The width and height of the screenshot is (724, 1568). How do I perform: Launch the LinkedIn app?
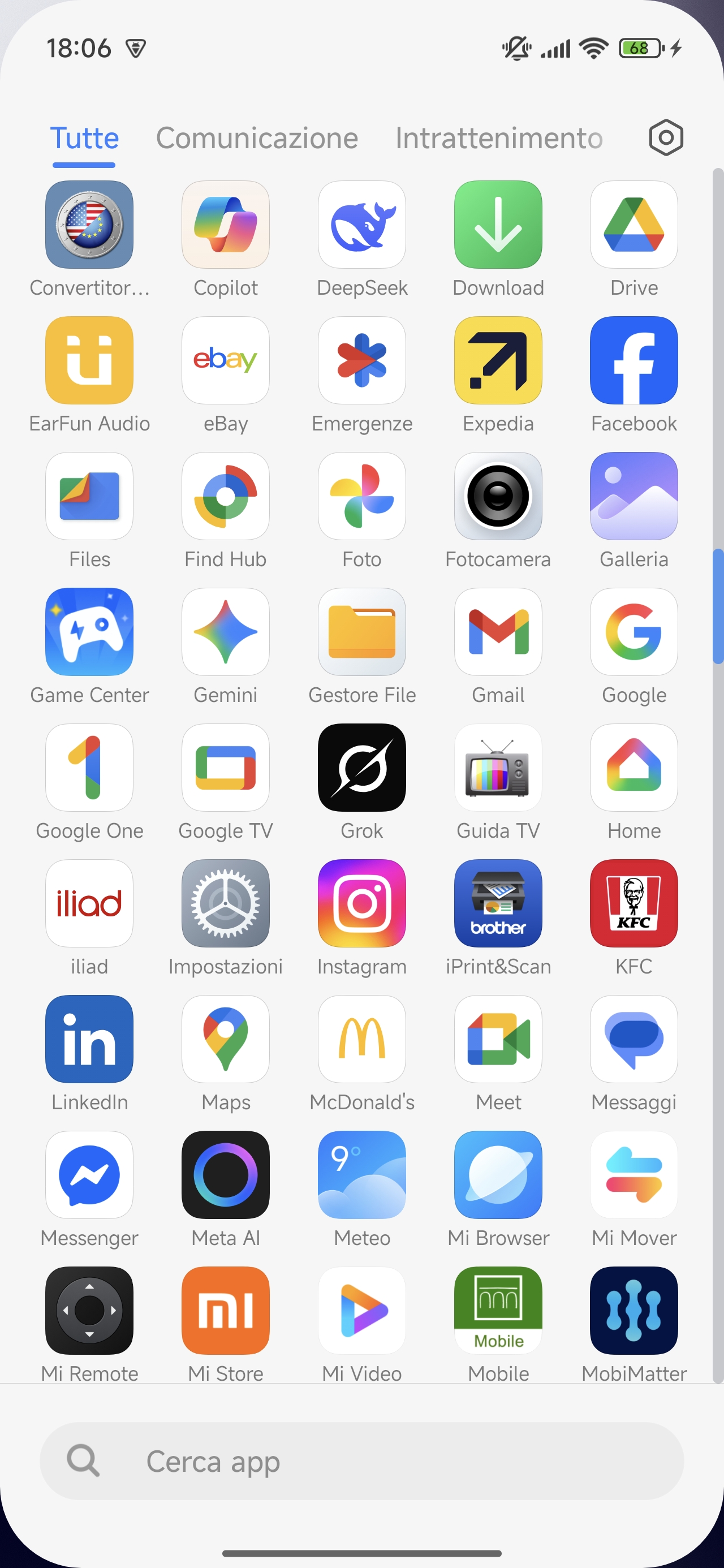[x=89, y=1039]
